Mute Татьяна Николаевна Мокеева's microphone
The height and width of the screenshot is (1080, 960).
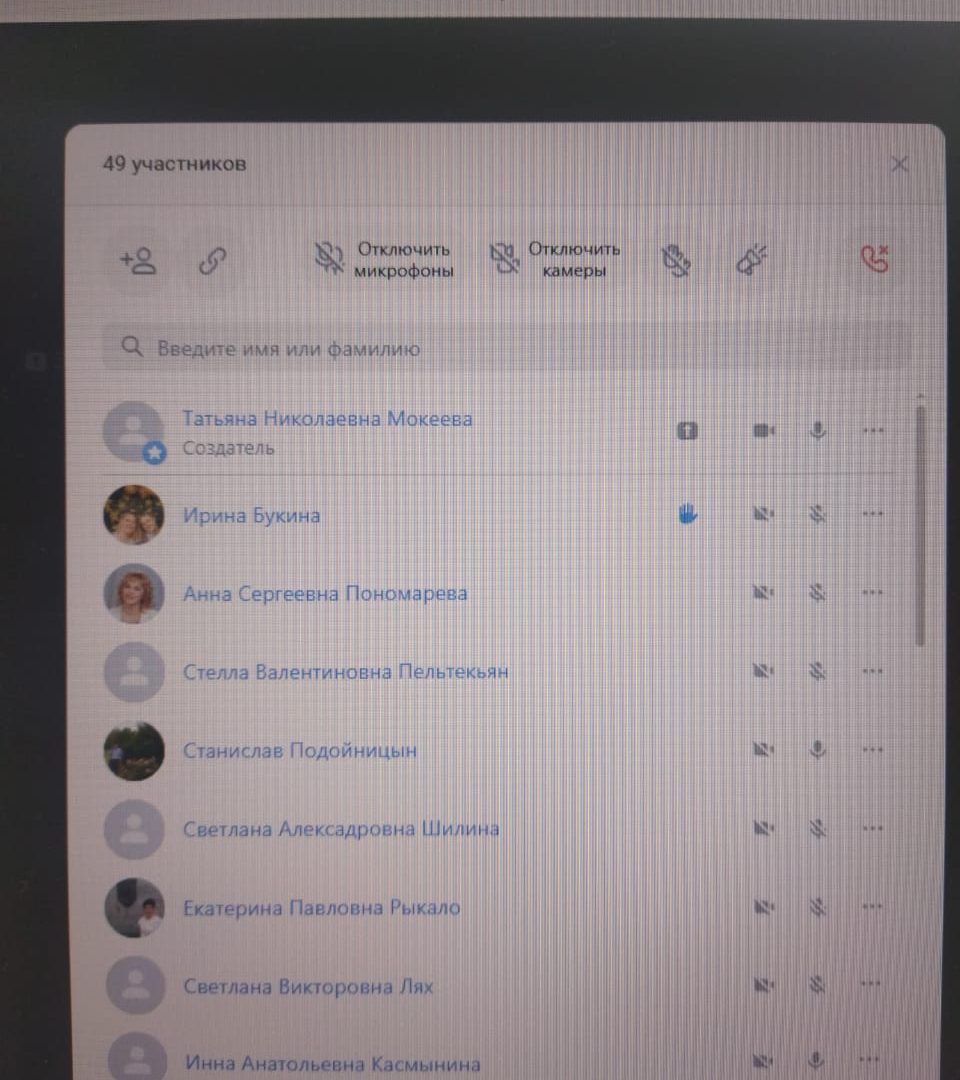(817, 431)
